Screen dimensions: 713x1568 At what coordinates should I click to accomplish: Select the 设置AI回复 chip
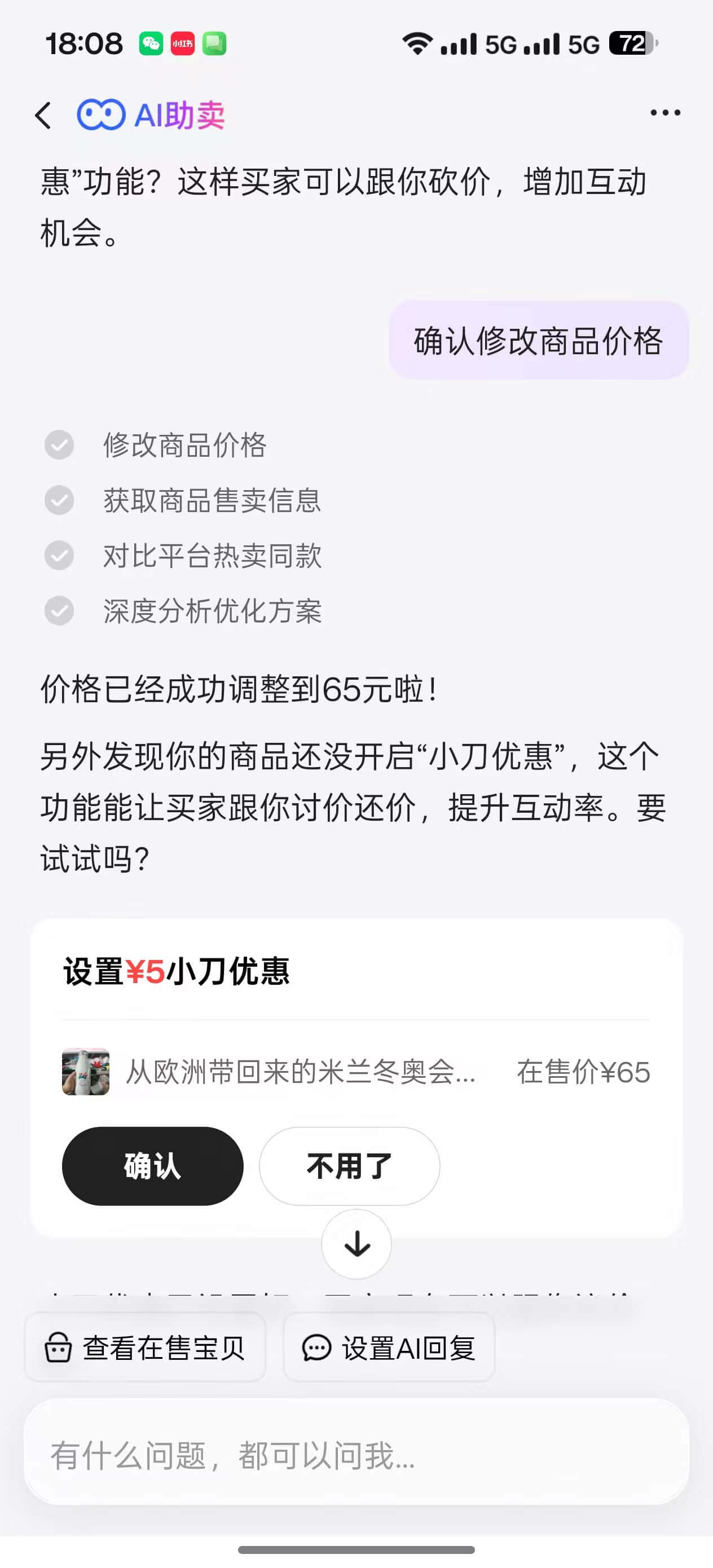point(389,1347)
